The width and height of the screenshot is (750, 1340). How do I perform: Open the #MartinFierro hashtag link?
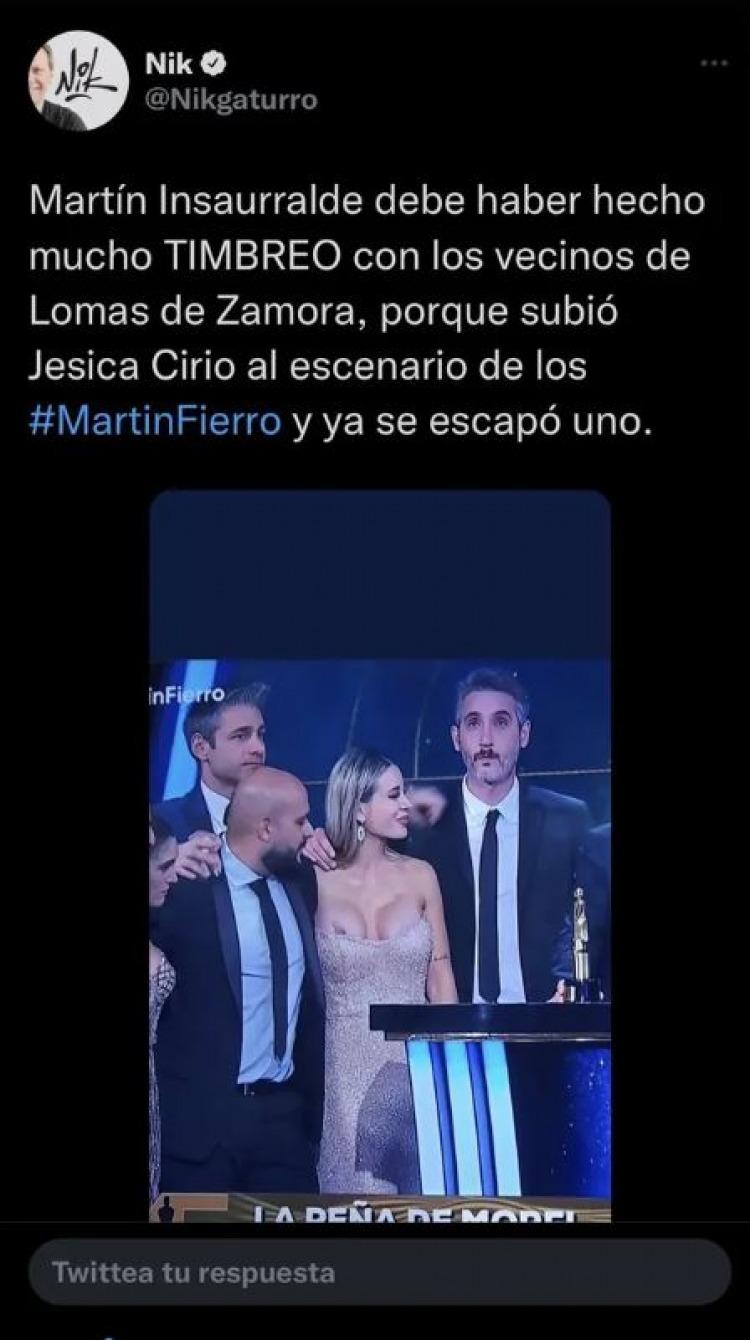click(x=155, y=421)
